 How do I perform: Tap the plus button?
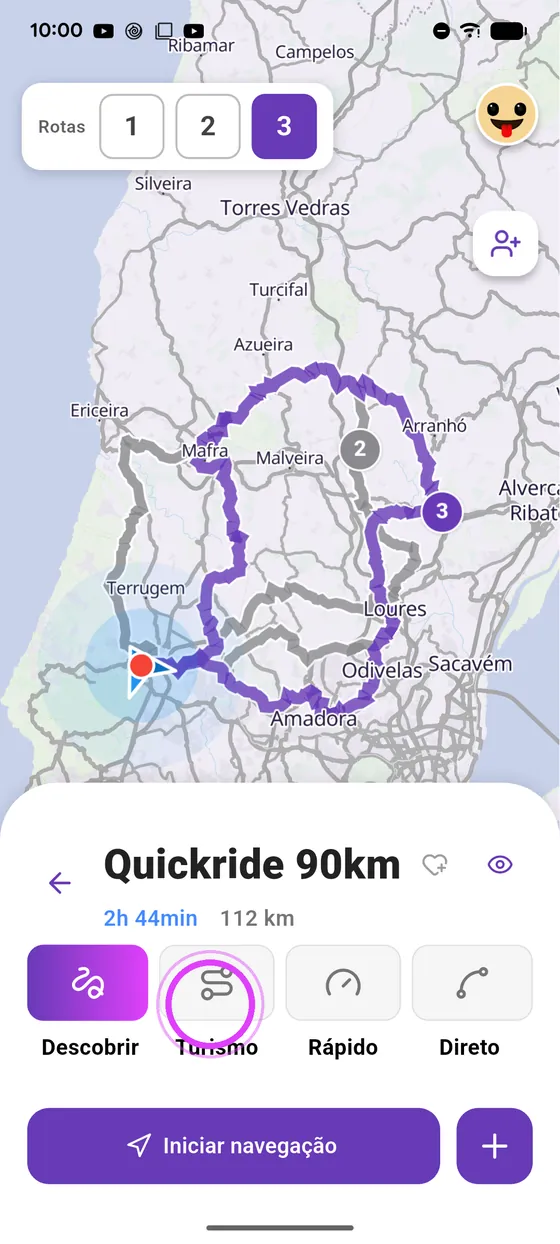495,1146
